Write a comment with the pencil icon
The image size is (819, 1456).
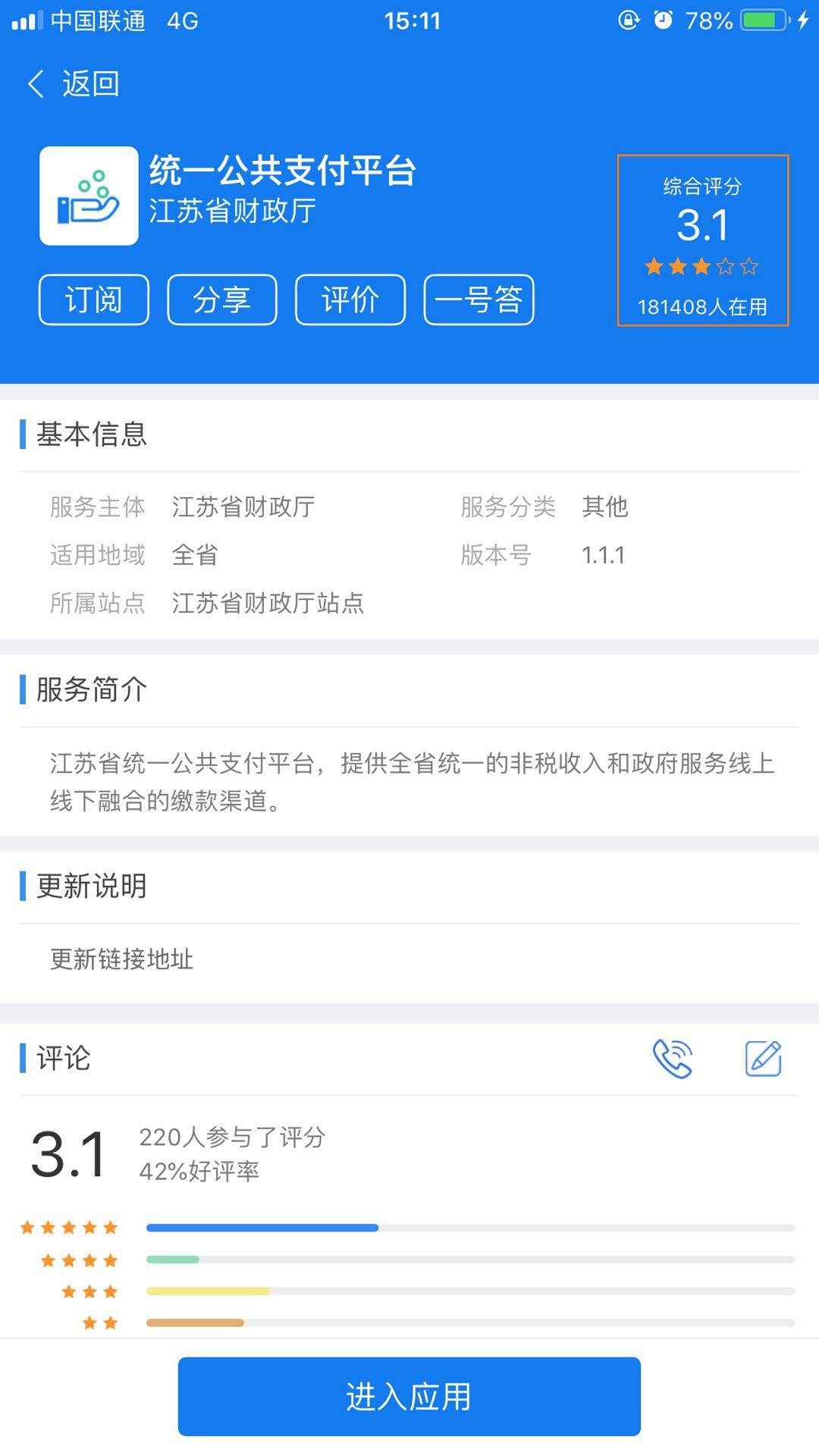763,1059
